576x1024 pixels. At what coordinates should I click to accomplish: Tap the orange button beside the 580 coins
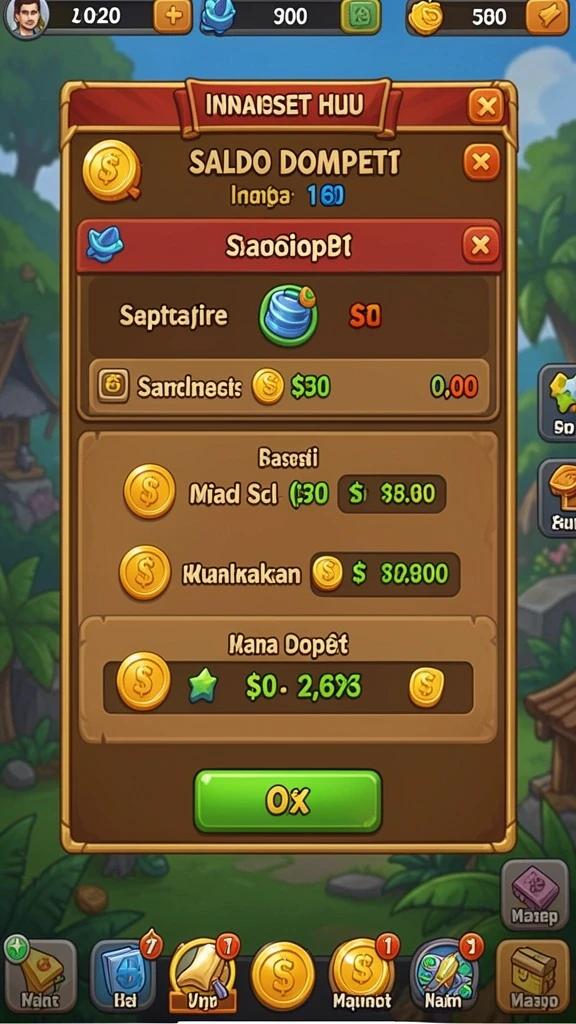coord(547,16)
